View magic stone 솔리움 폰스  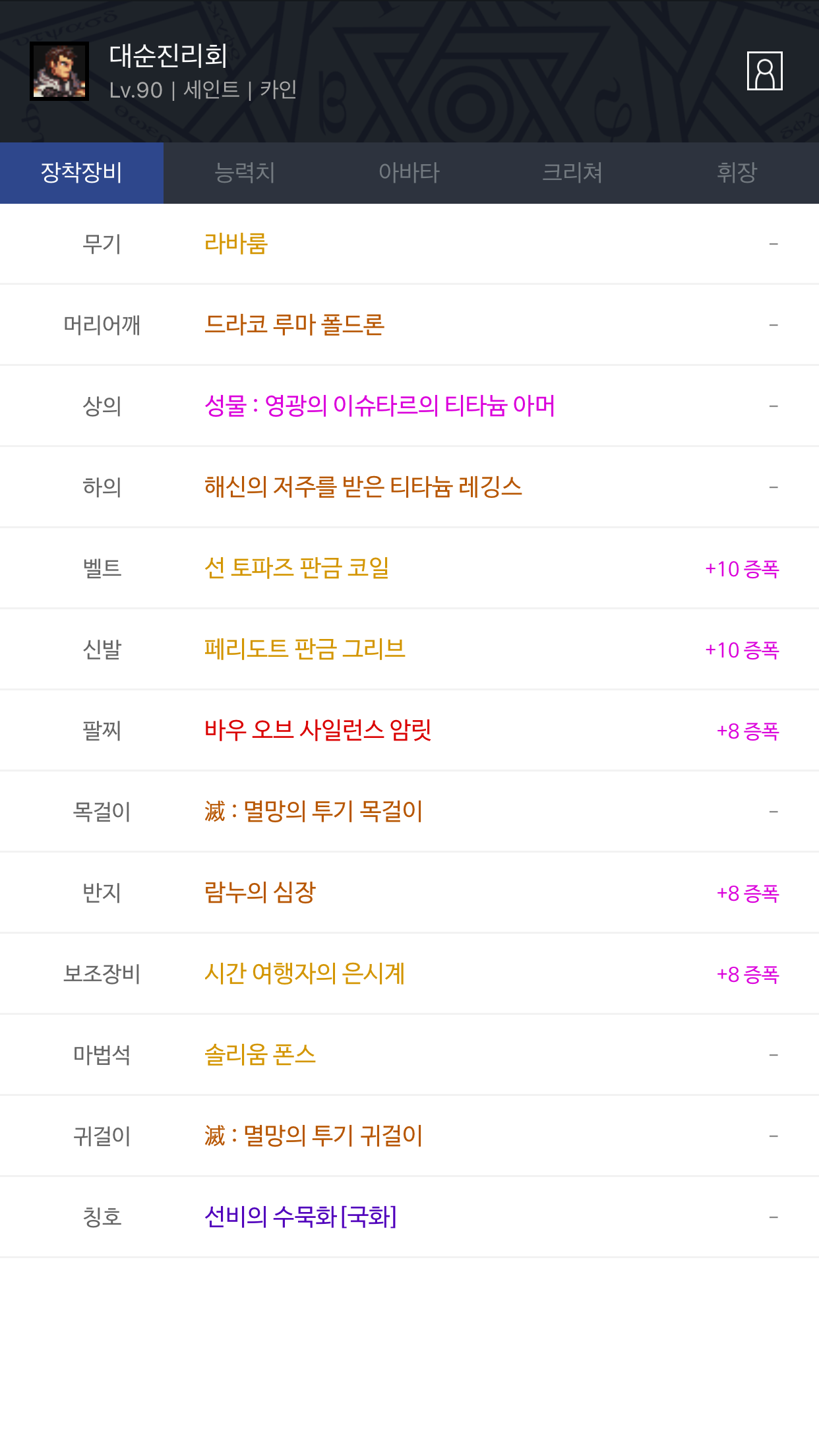point(260,1055)
